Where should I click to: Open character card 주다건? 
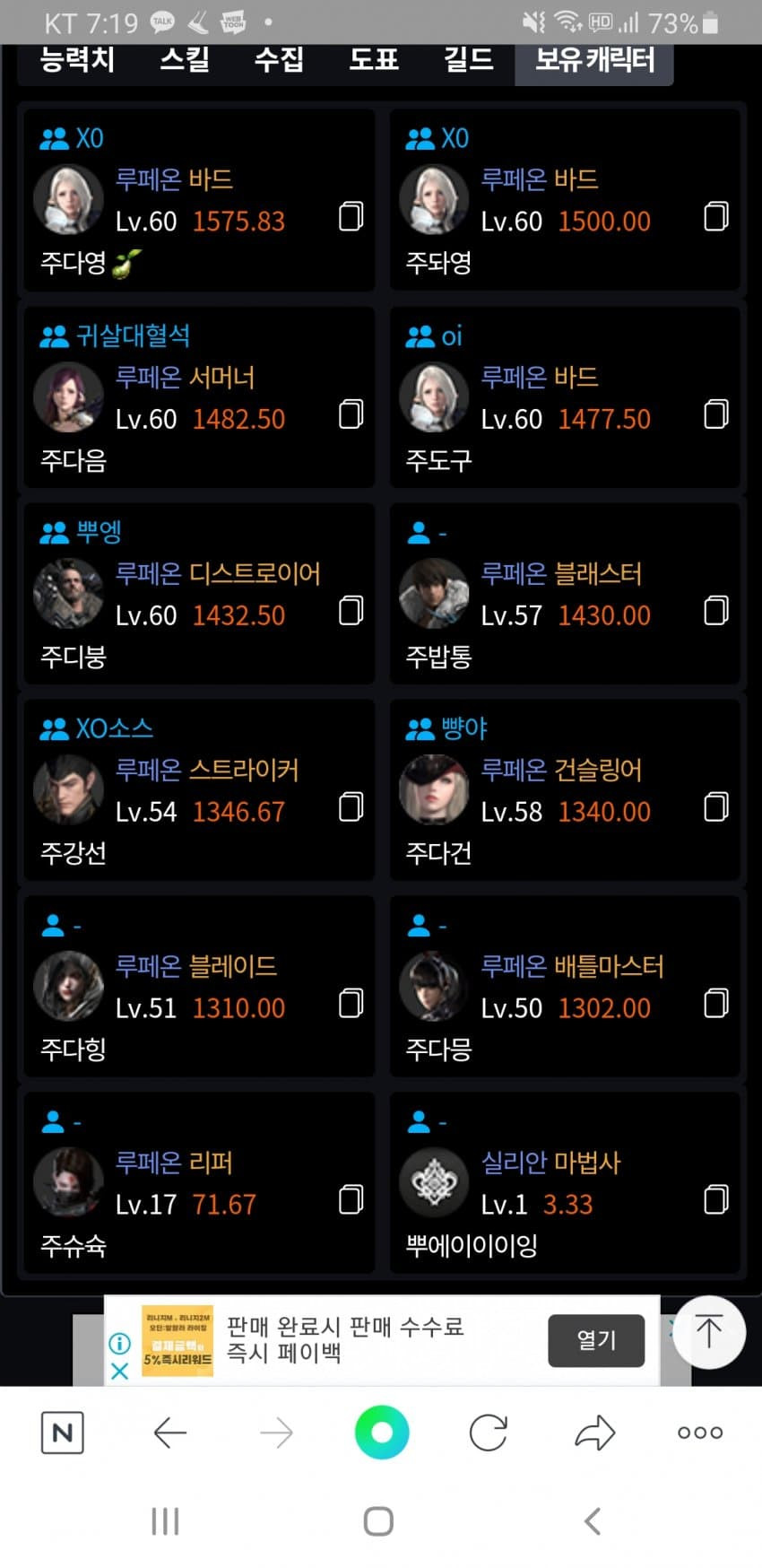[x=565, y=789]
